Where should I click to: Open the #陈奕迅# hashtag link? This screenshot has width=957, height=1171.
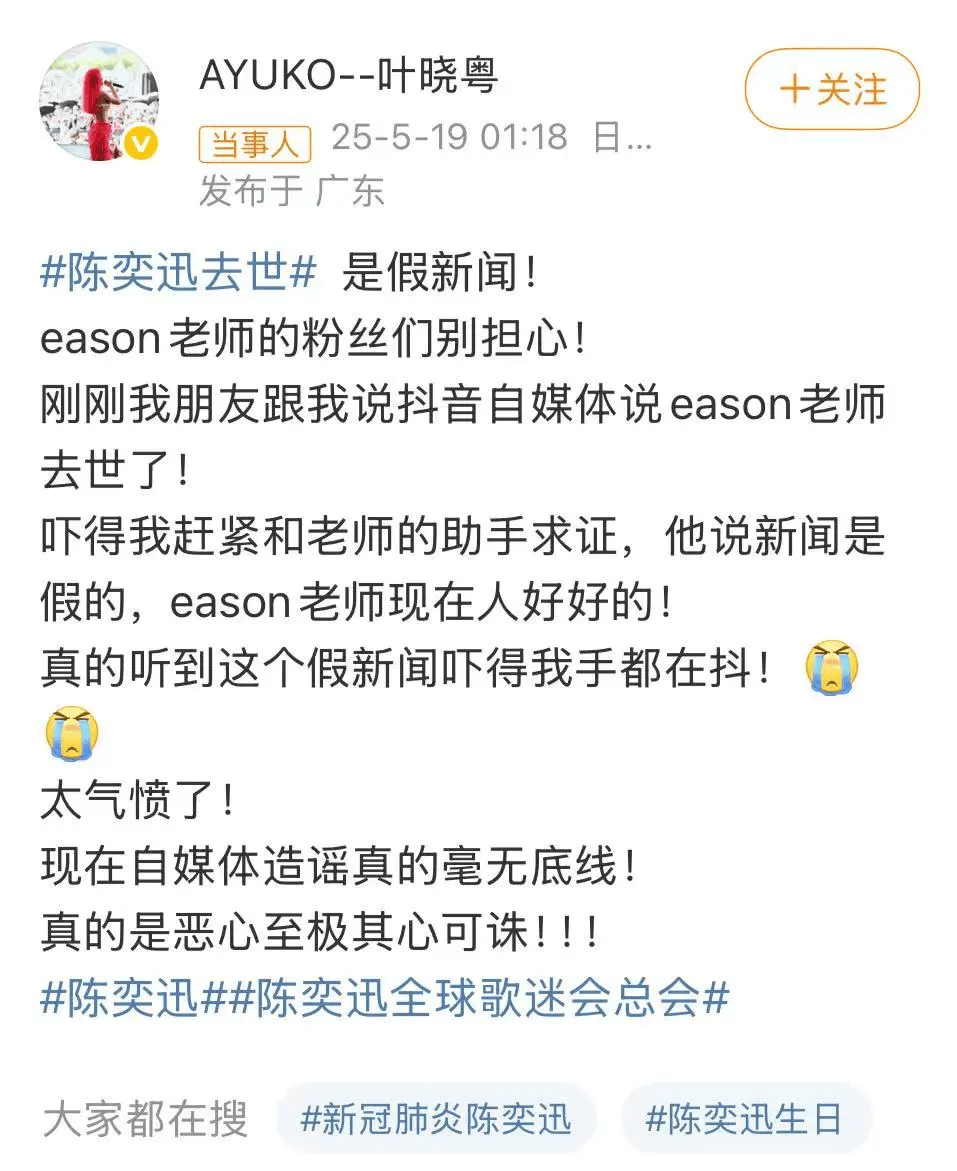pos(120,998)
